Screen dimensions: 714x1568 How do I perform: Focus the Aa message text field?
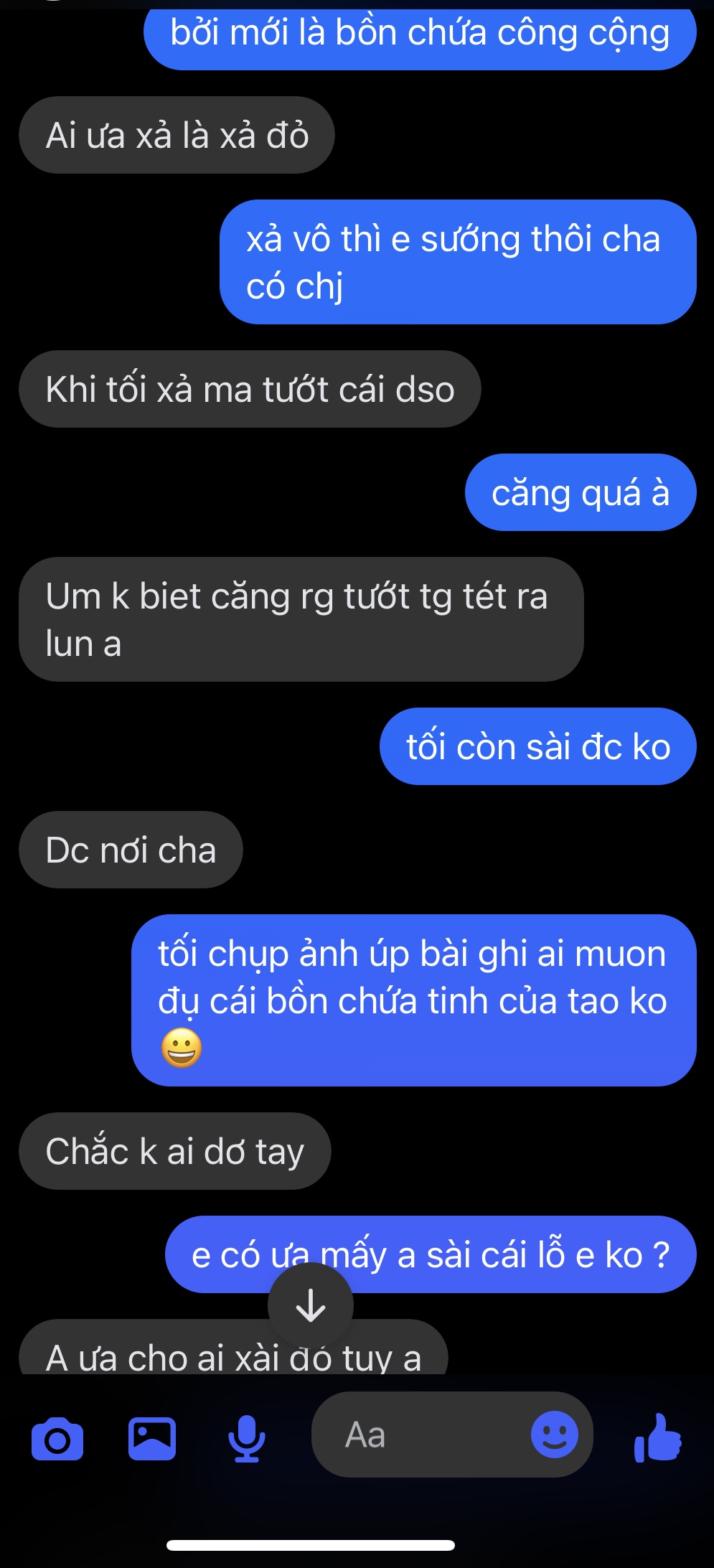[x=423, y=1435]
